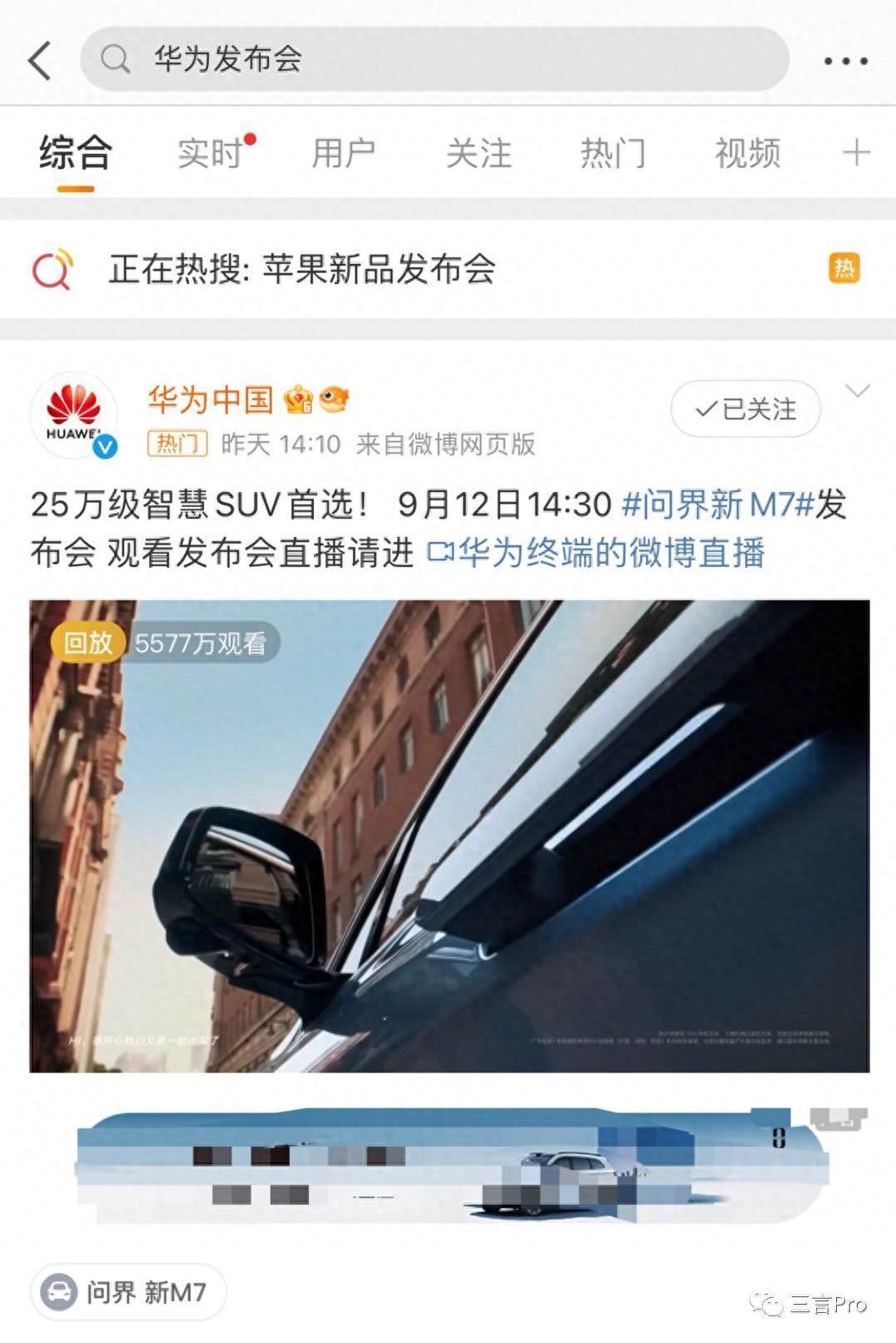Image resolution: width=896 pixels, height=1343 pixels.
Task: Switch to the 视频 tab
Action: 747,154
